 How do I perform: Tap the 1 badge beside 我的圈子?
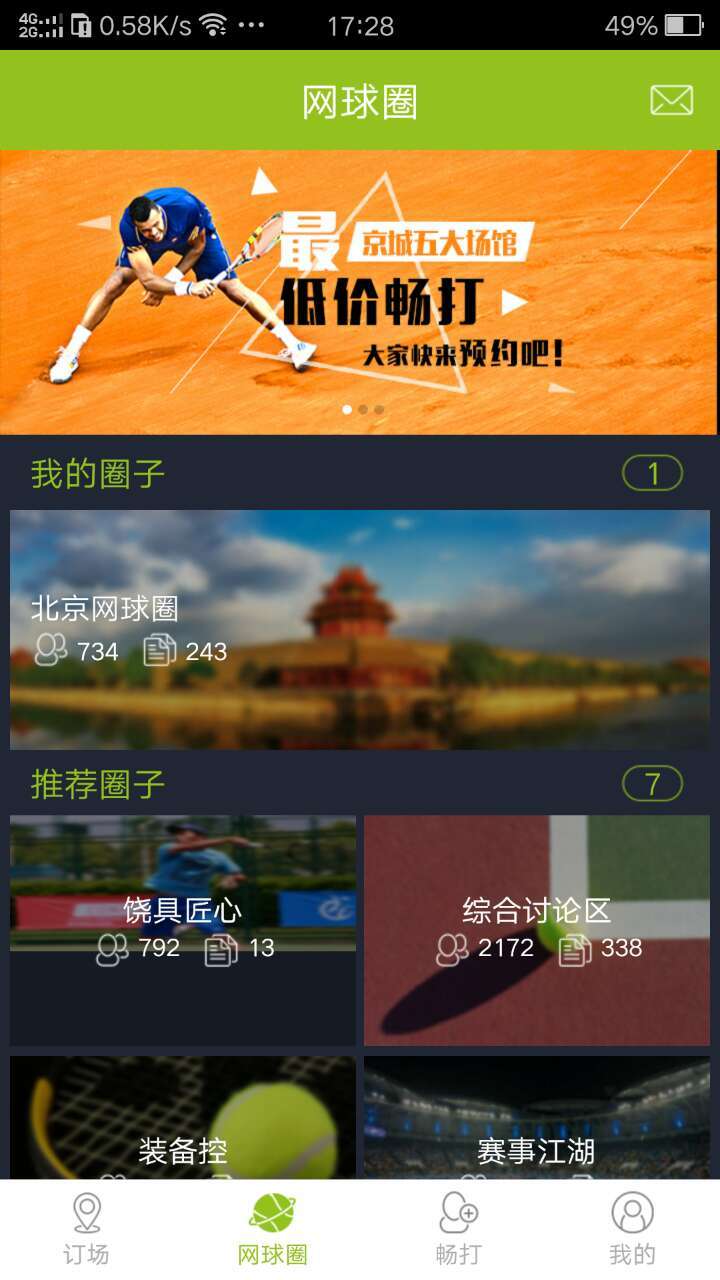652,473
